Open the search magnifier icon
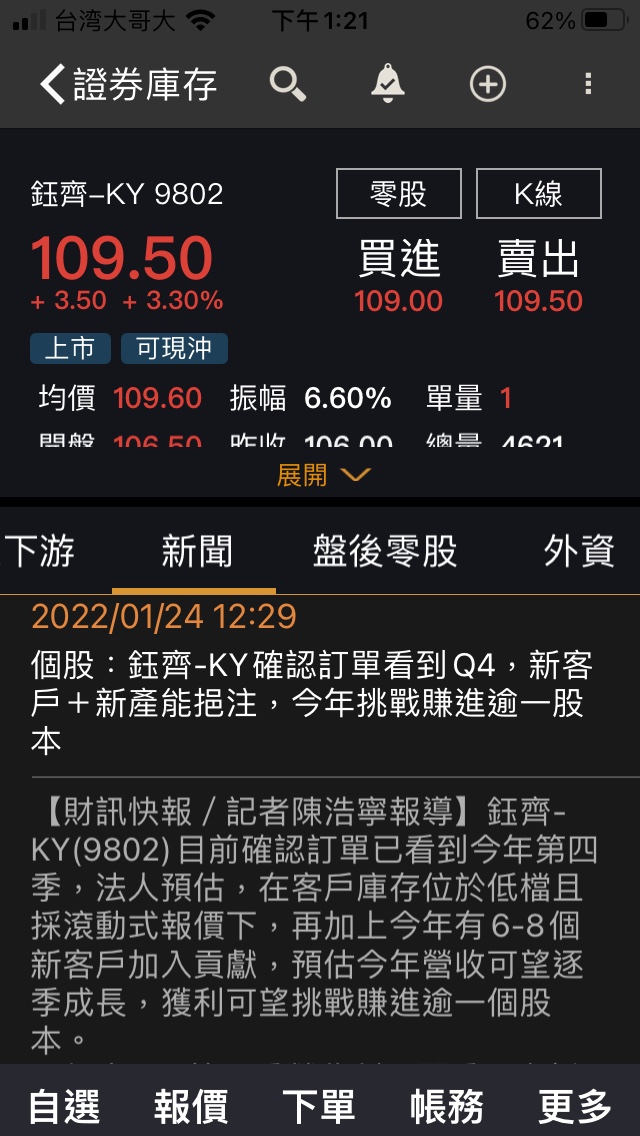Viewport: 640px width, 1136px height. click(288, 84)
